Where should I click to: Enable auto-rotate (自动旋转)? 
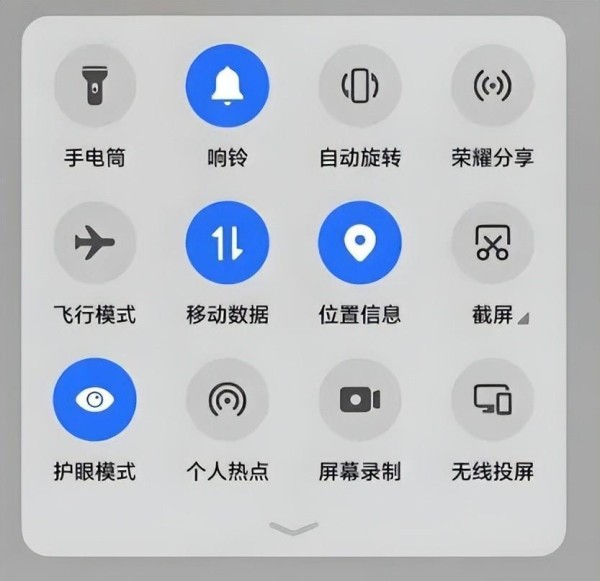[x=360, y=87]
